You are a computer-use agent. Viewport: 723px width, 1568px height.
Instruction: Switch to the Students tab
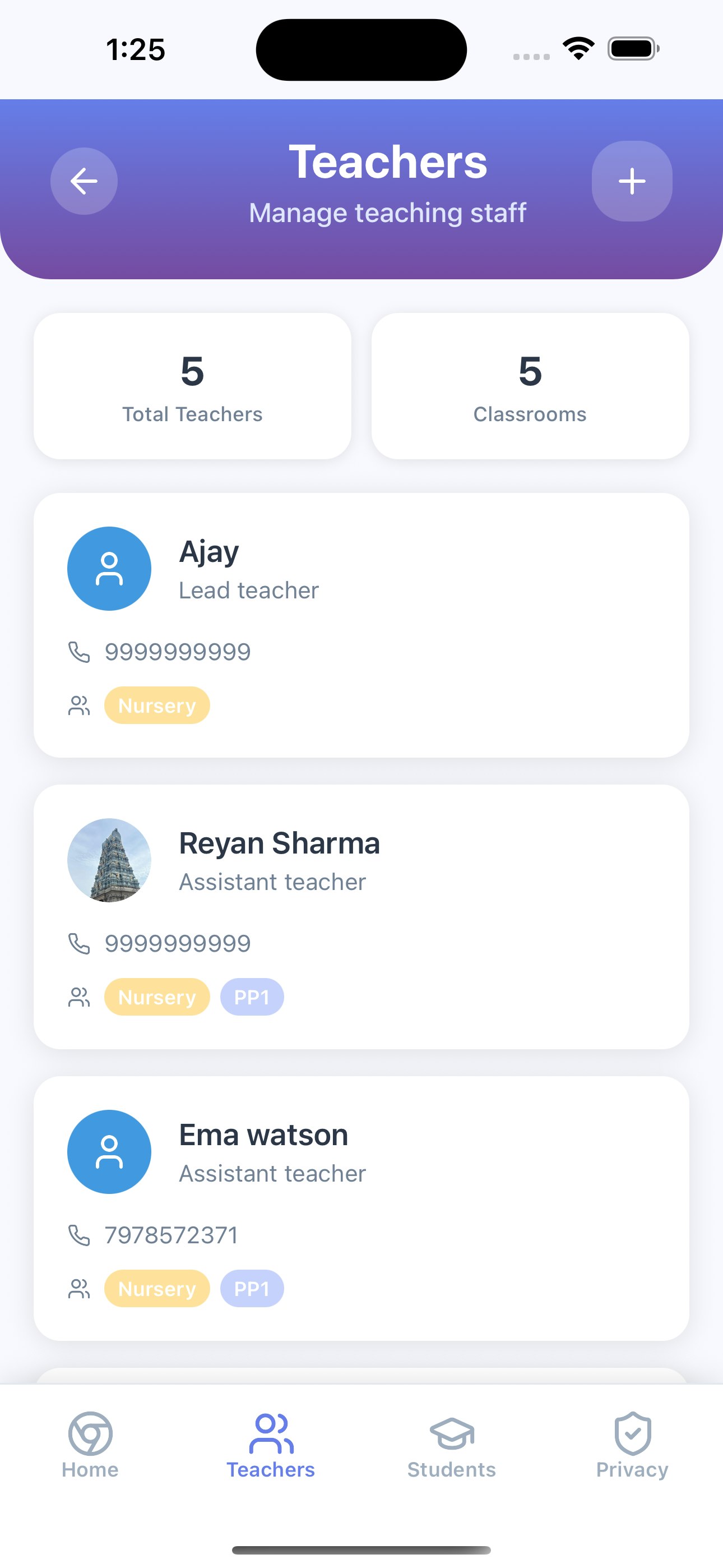452,1445
